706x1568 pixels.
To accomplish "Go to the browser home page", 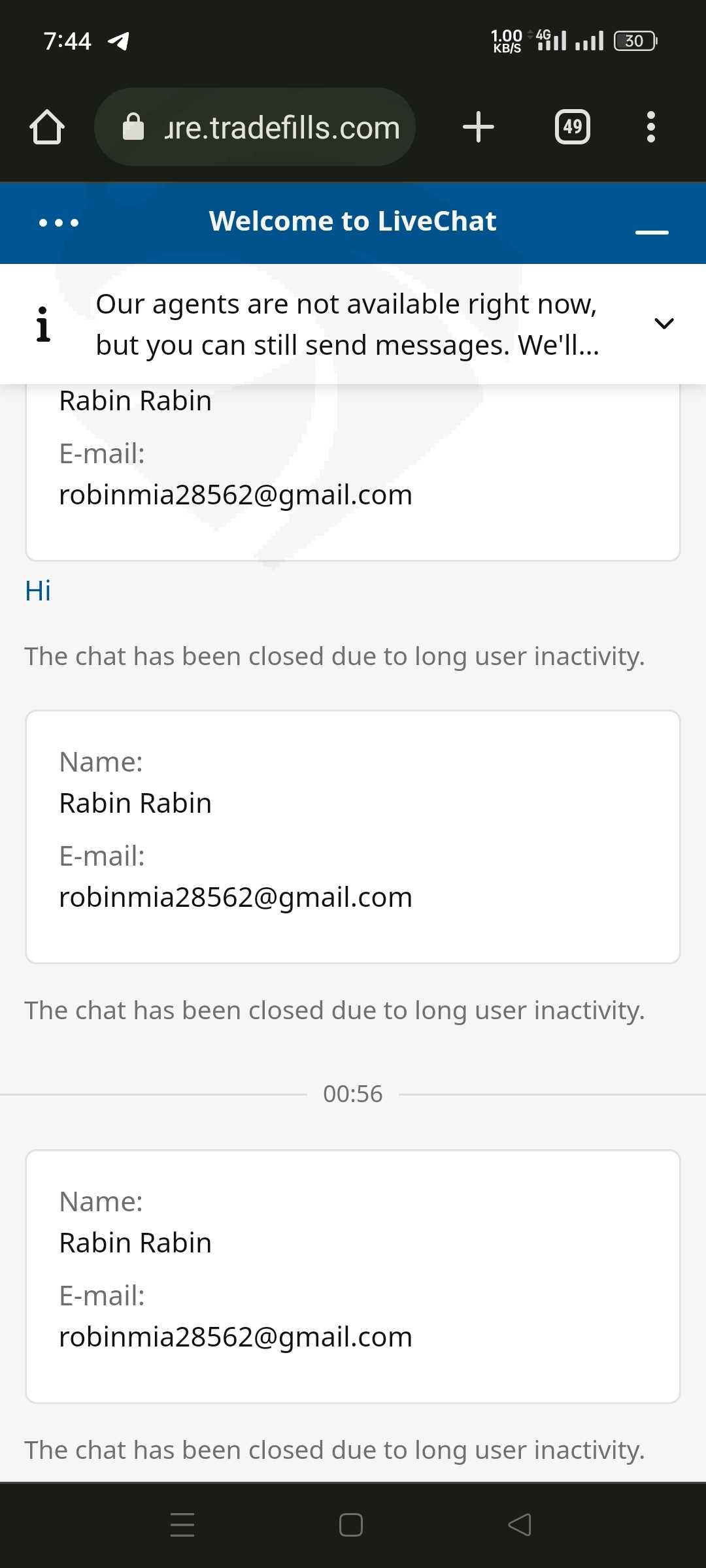I will 47,127.
